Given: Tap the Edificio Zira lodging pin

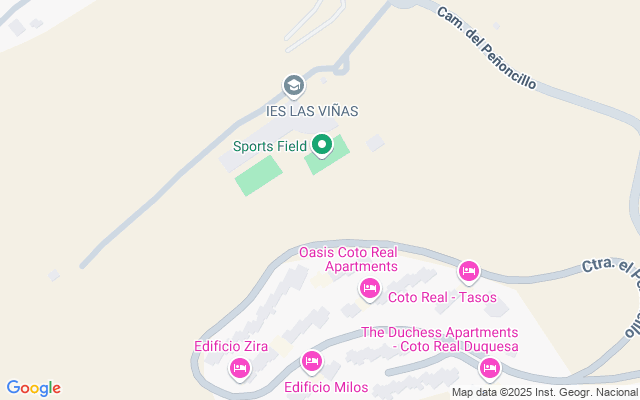Looking at the screenshot, I should click(239, 368).
